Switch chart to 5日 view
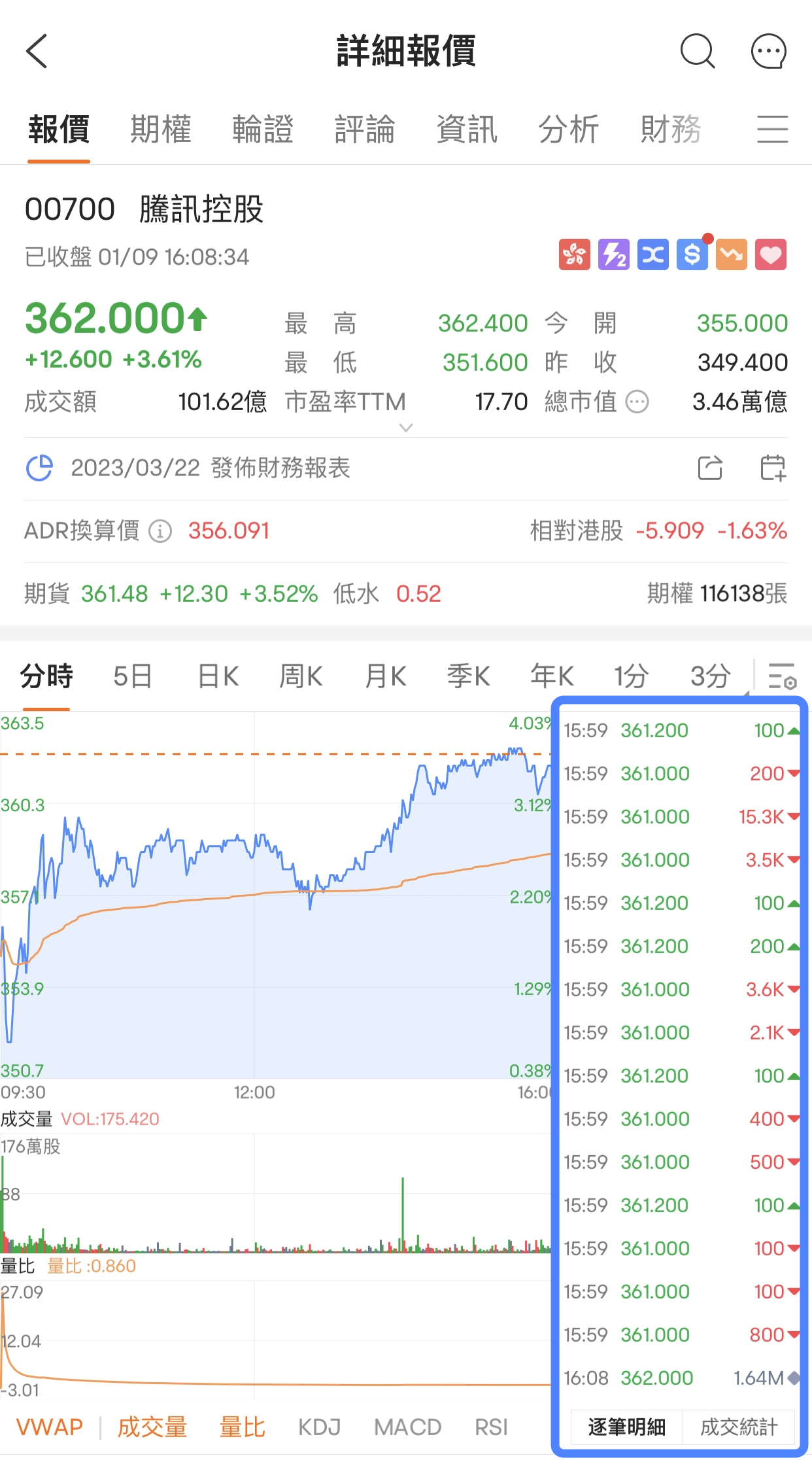This screenshot has height=1462, width=812. [x=133, y=676]
